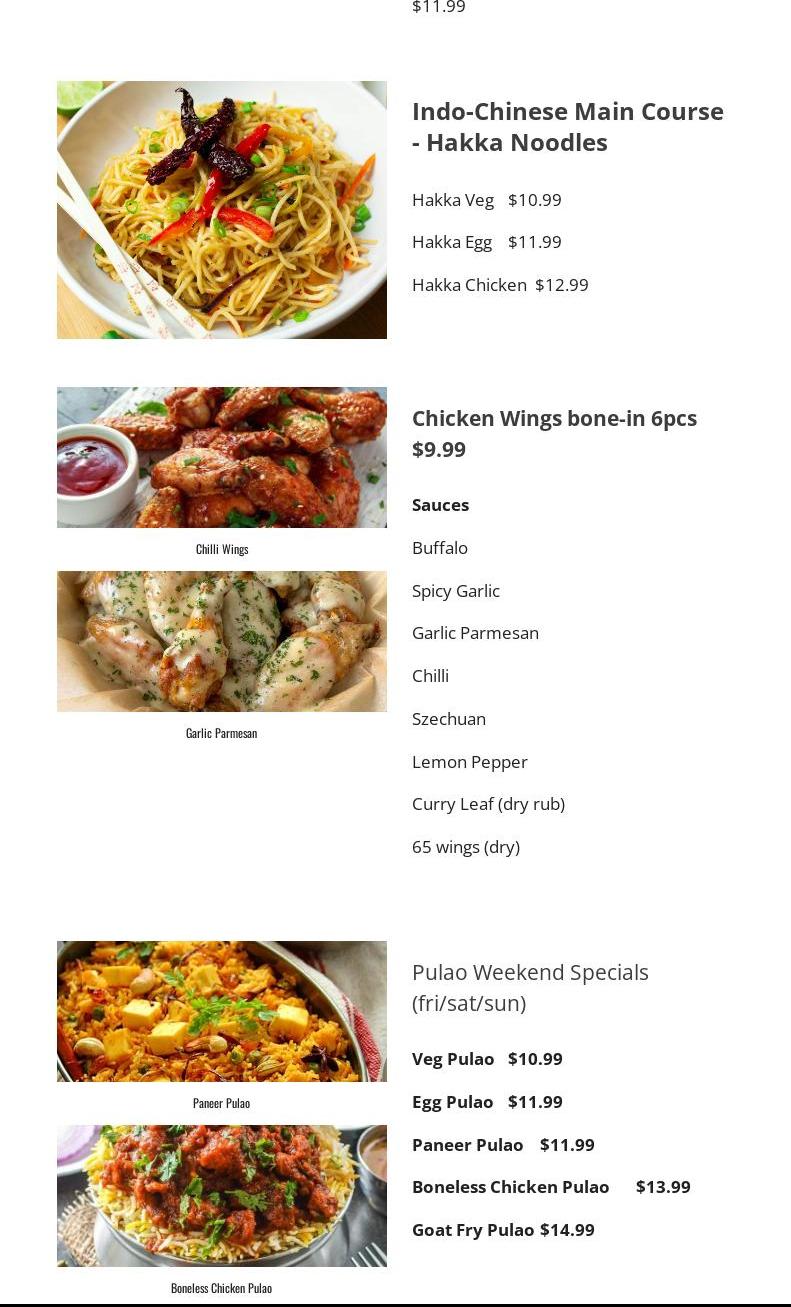The image size is (791, 1307).
Task: View the Chilli Wings image
Action: 222,457
